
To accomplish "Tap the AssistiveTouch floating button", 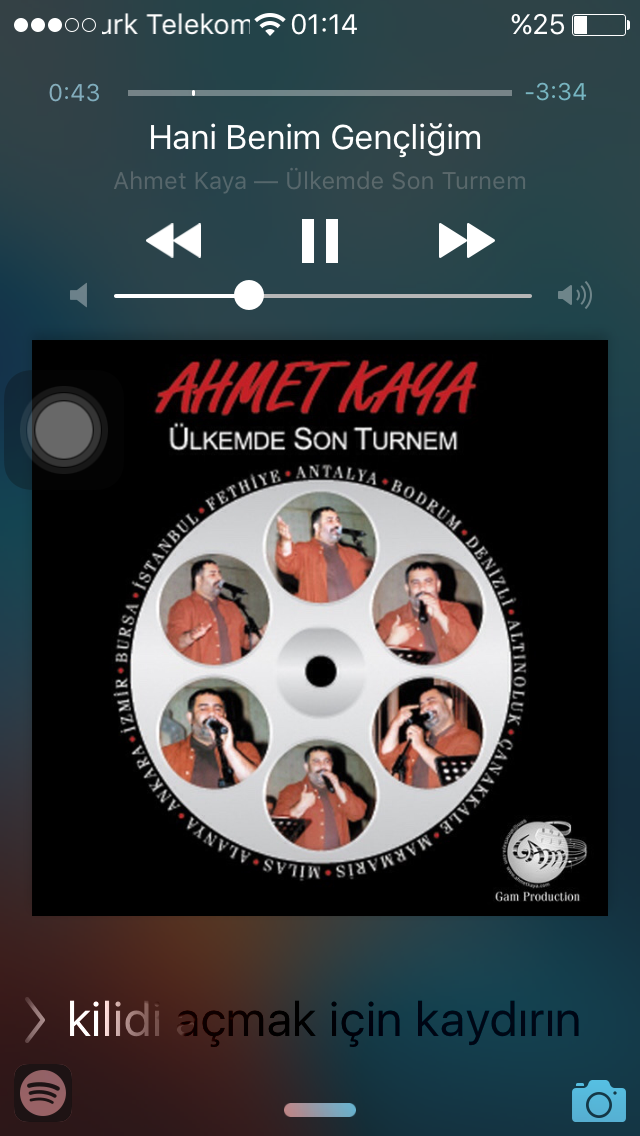I will 64,430.
